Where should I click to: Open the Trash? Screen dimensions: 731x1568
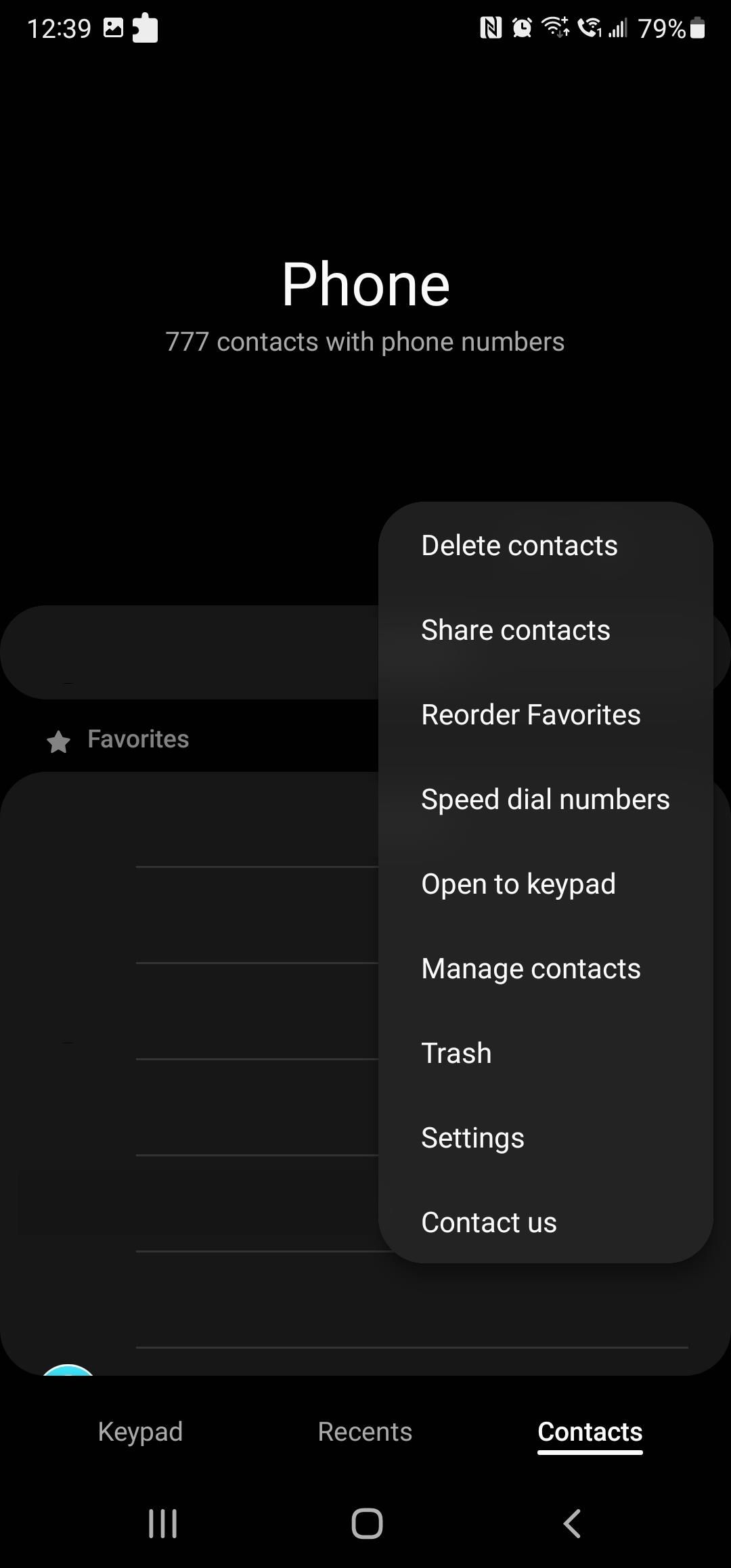[x=456, y=1053]
